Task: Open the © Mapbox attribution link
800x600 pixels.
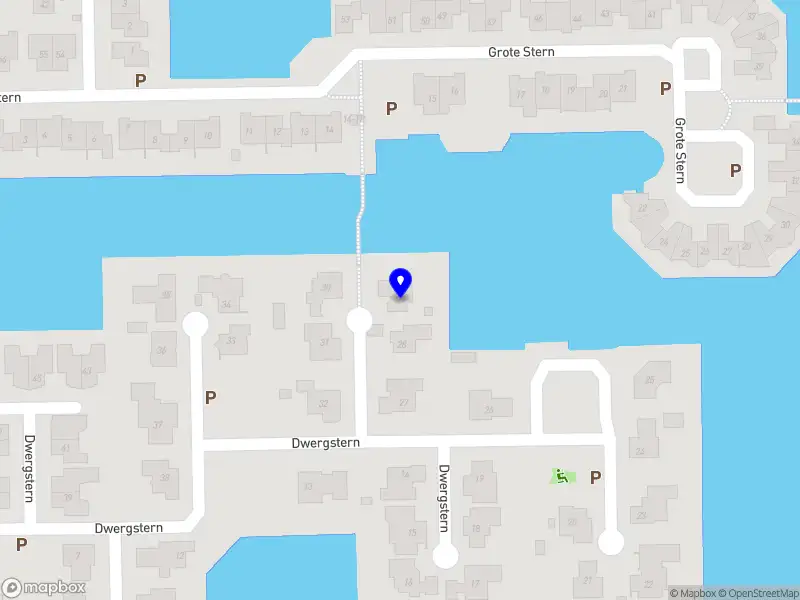Action: [x=692, y=593]
